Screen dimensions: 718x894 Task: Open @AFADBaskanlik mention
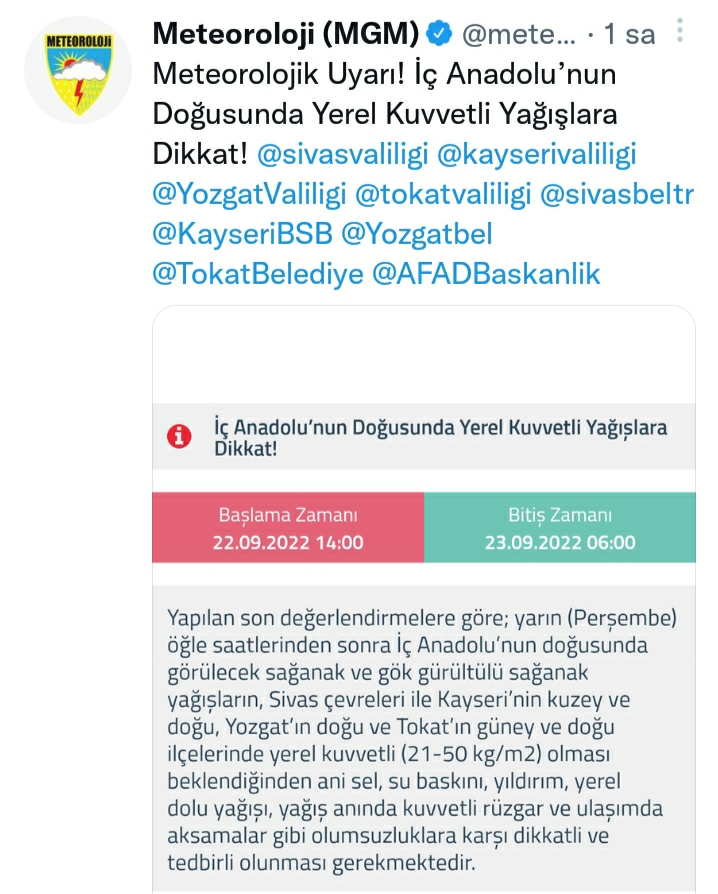486,273
